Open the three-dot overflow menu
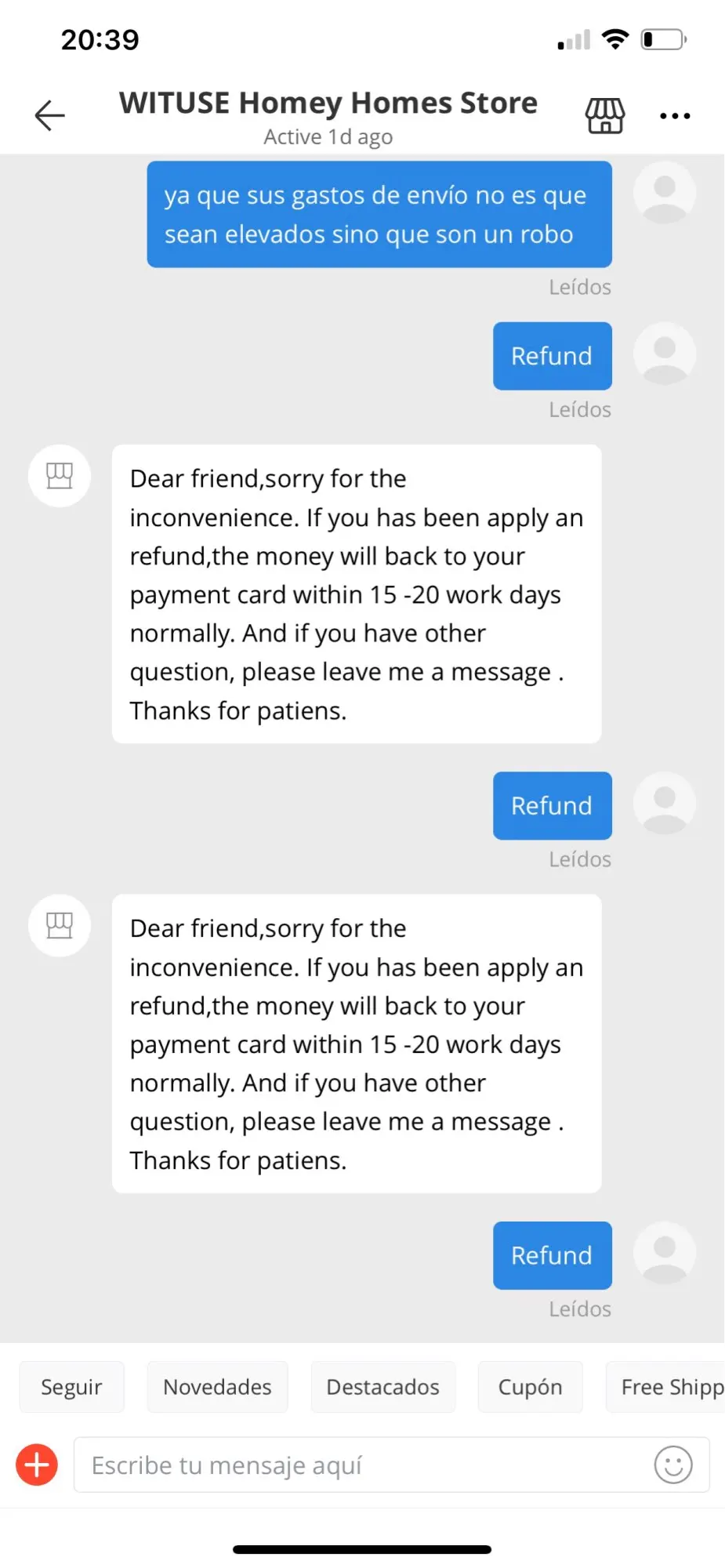Screen dimensions: 725x1568 675,116
